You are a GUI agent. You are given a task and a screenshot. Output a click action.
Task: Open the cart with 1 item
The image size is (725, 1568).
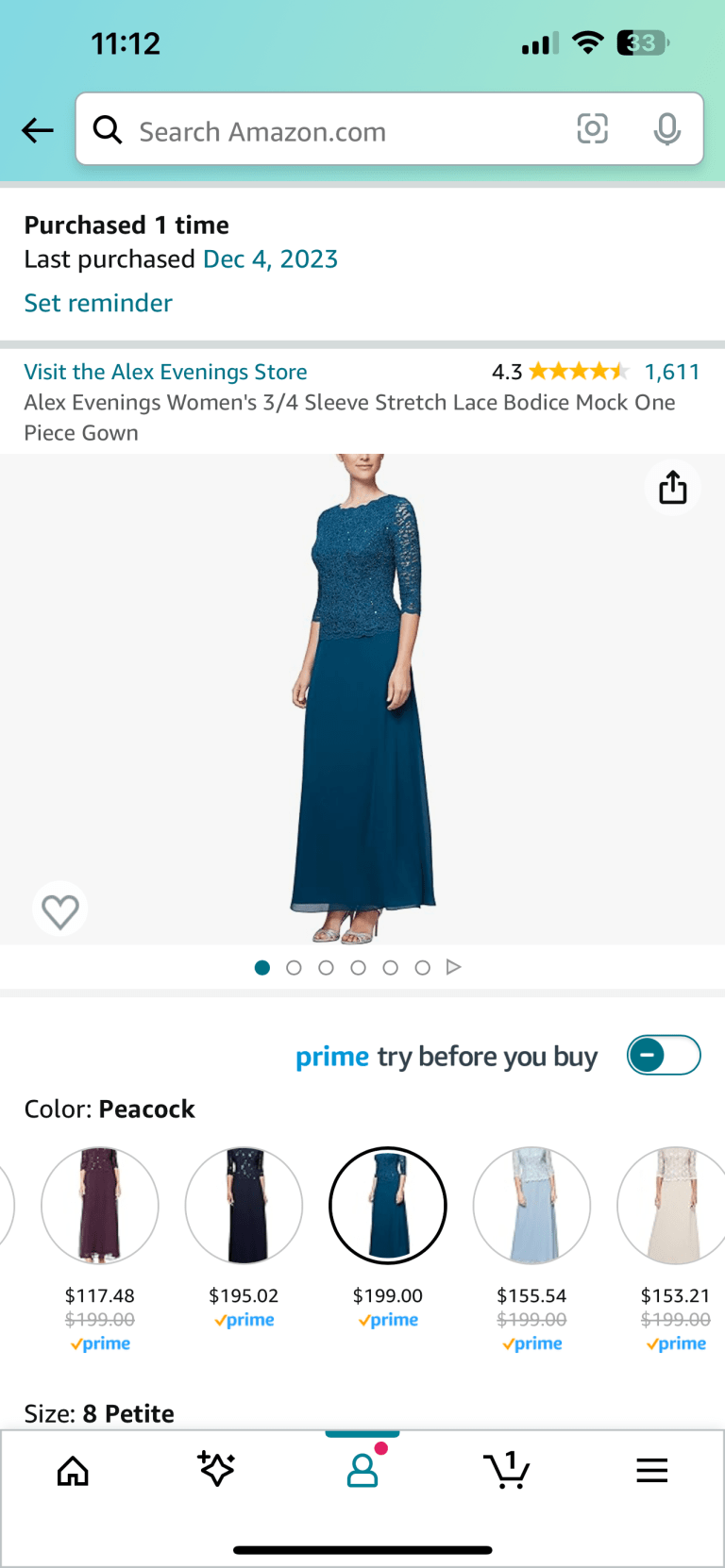[x=507, y=1470]
